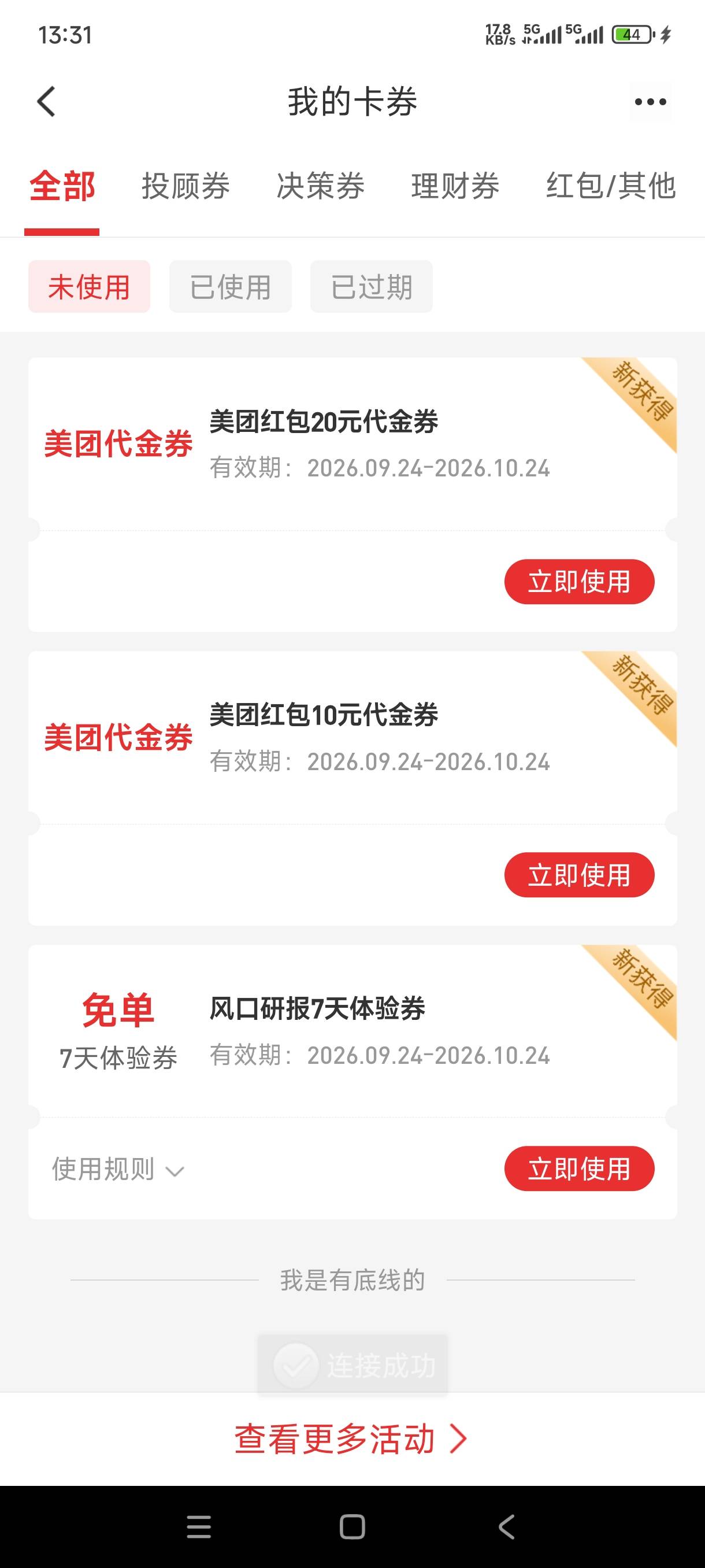Go back using the top-left arrow
Screen dimensions: 705x1568
(46, 101)
